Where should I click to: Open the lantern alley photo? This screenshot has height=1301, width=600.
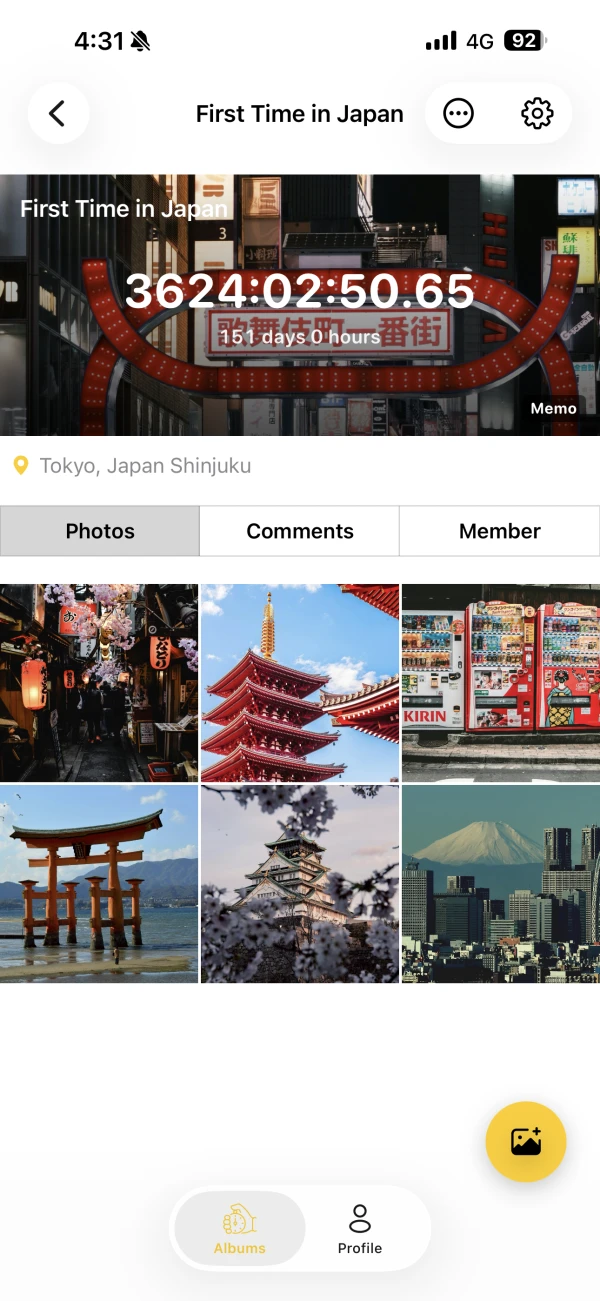tap(99, 683)
